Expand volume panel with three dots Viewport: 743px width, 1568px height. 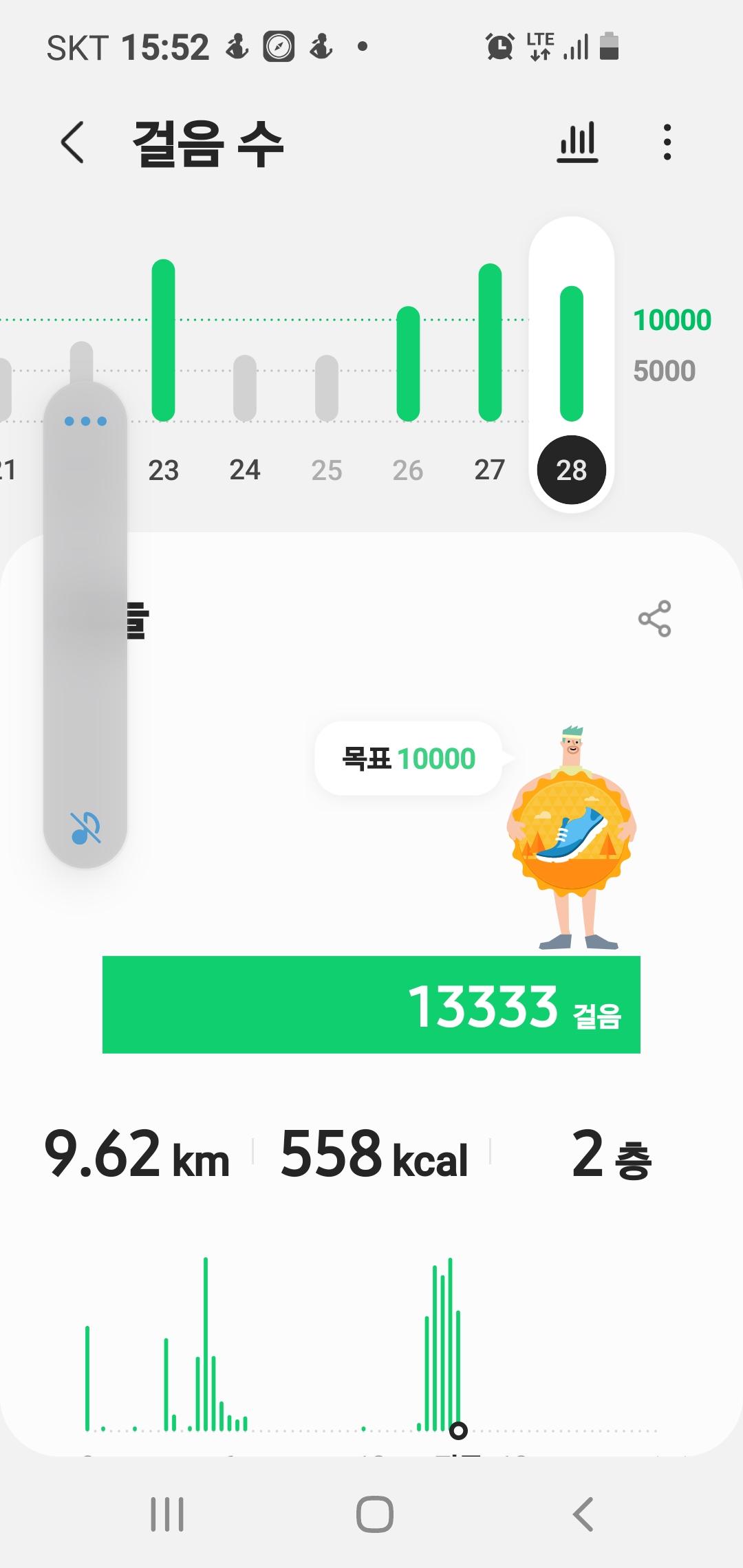coord(85,421)
